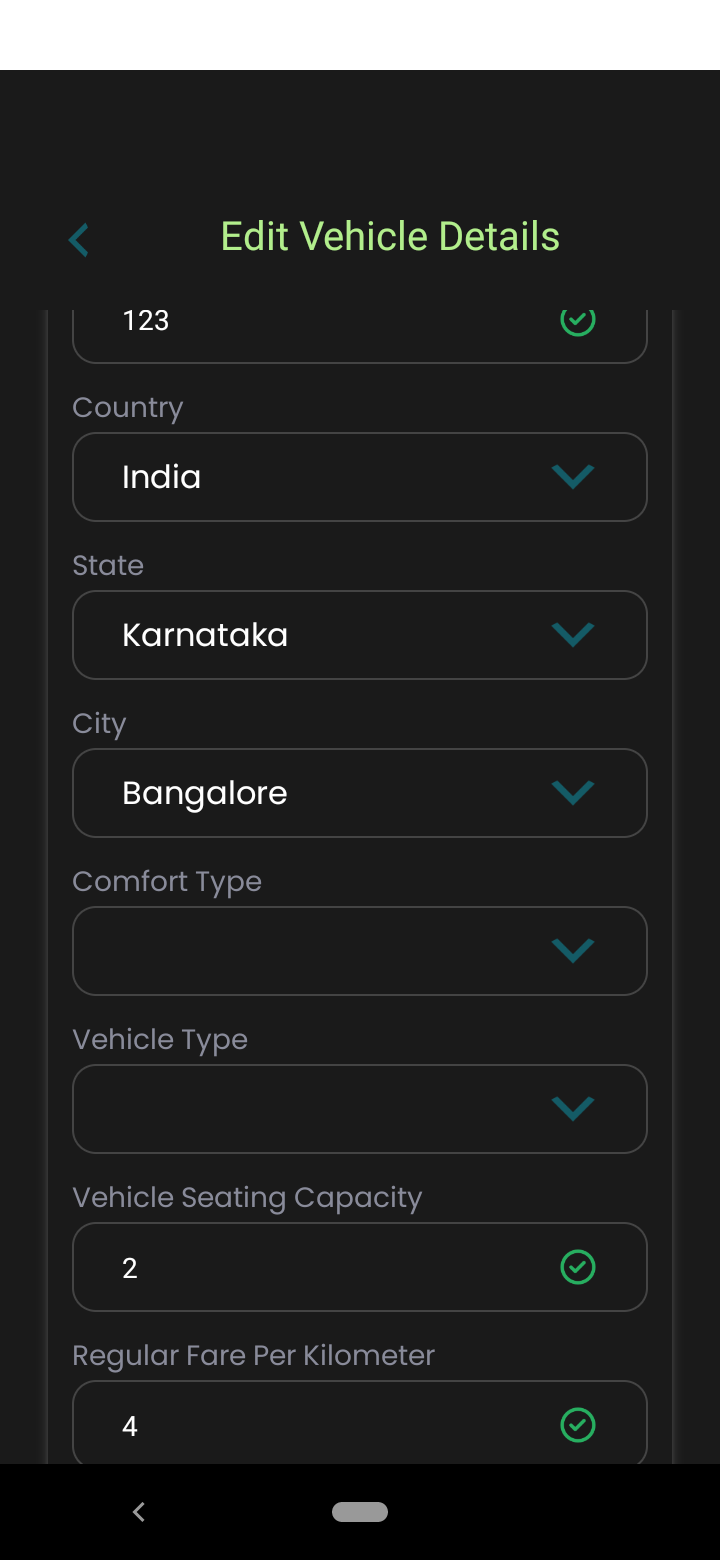Select a Comfort Type option
The image size is (720, 1560).
click(360, 951)
